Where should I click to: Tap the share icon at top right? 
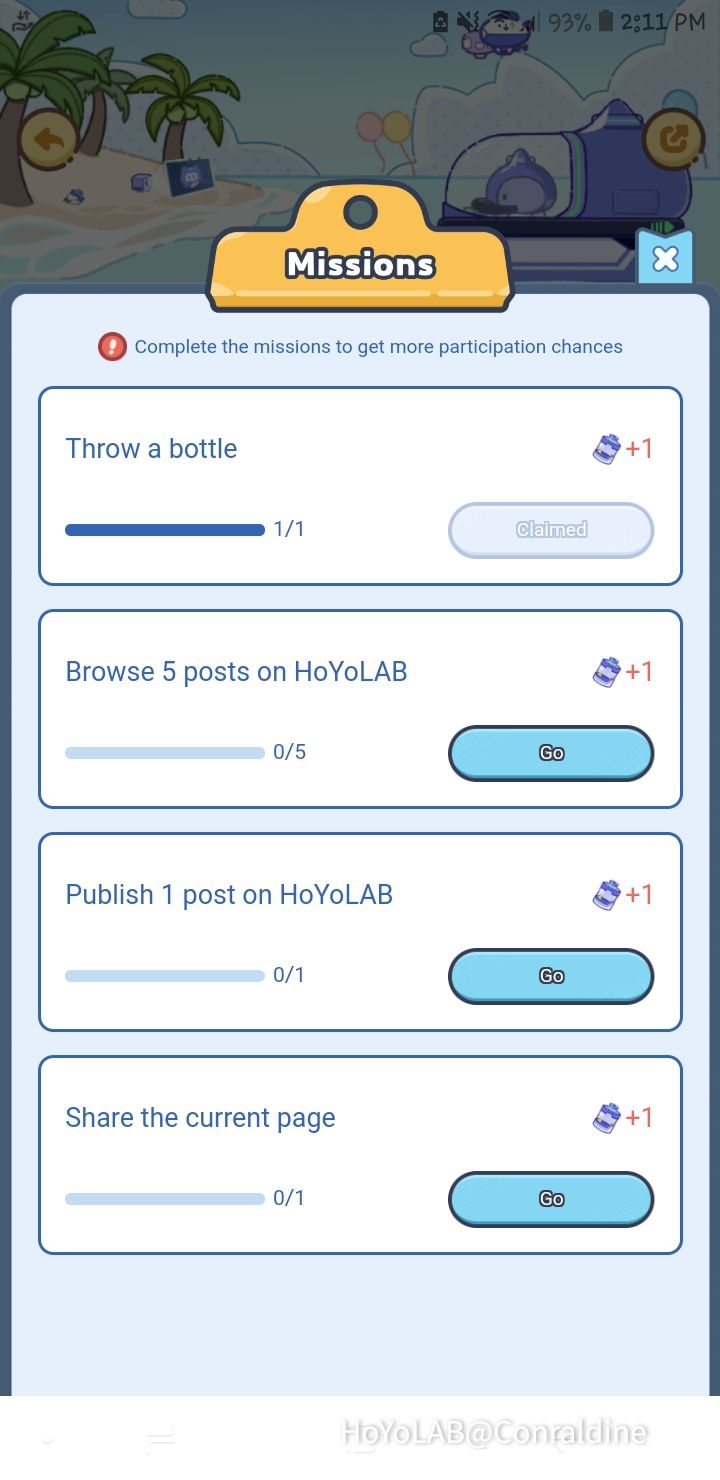[x=673, y=139]
